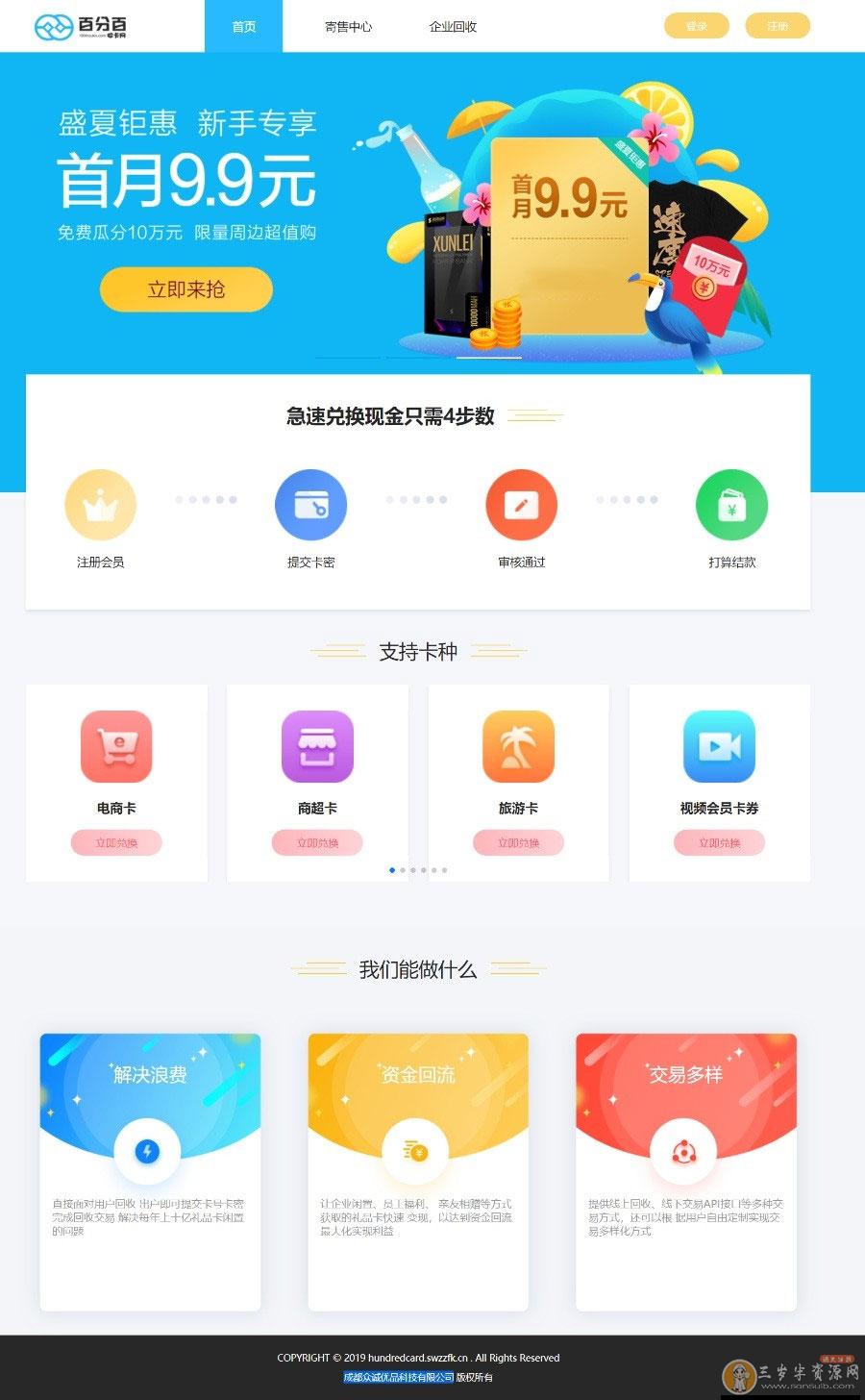Select the card carousel page indicator dots
This screenshot has width=865, height=1400.
pos(418,870)
